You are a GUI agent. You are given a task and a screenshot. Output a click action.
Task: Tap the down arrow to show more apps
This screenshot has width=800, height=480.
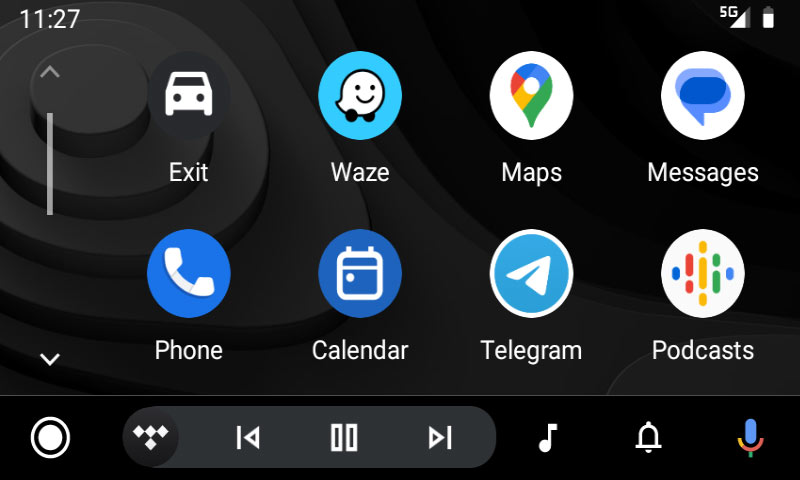50,360
